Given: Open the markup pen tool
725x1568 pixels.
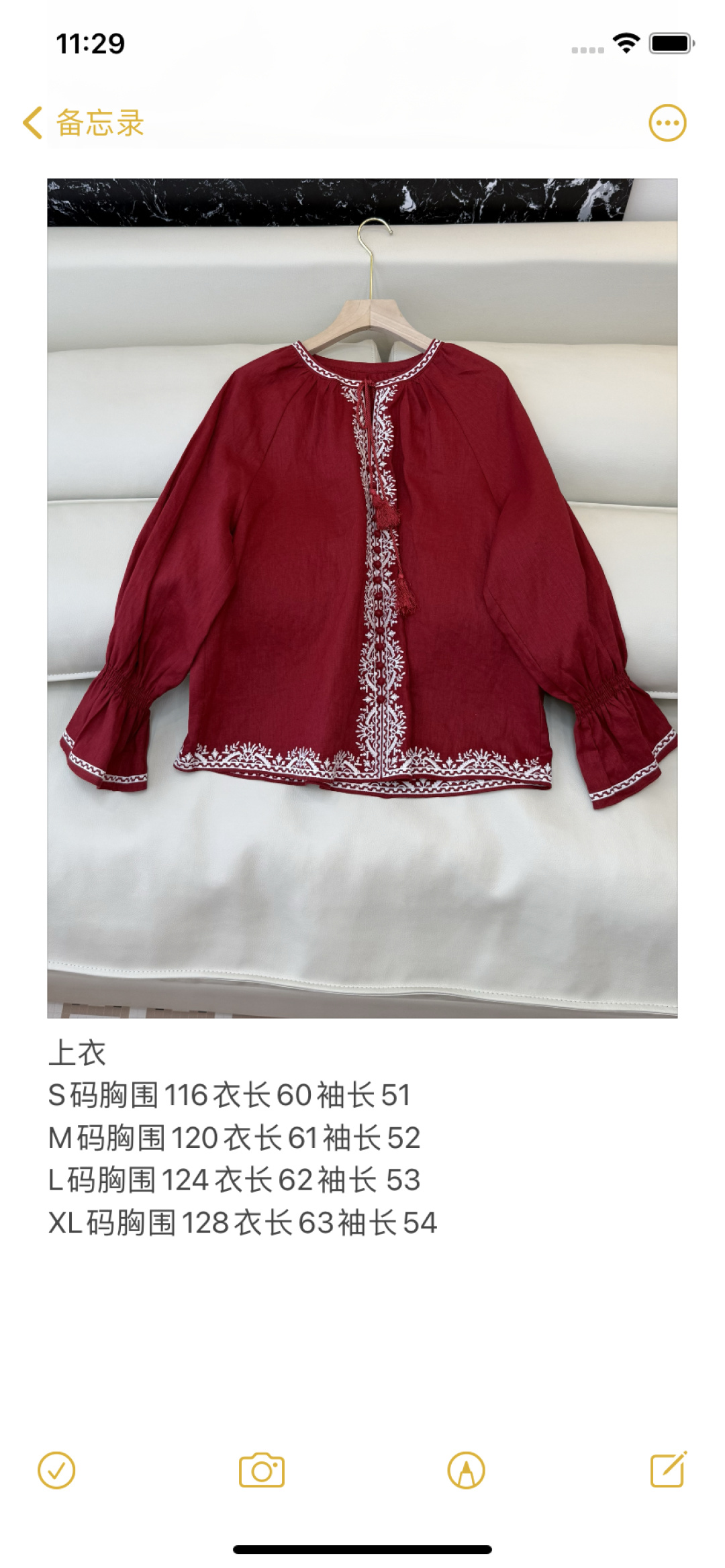Looking at the screenshot, I should tap(466, 1471).
